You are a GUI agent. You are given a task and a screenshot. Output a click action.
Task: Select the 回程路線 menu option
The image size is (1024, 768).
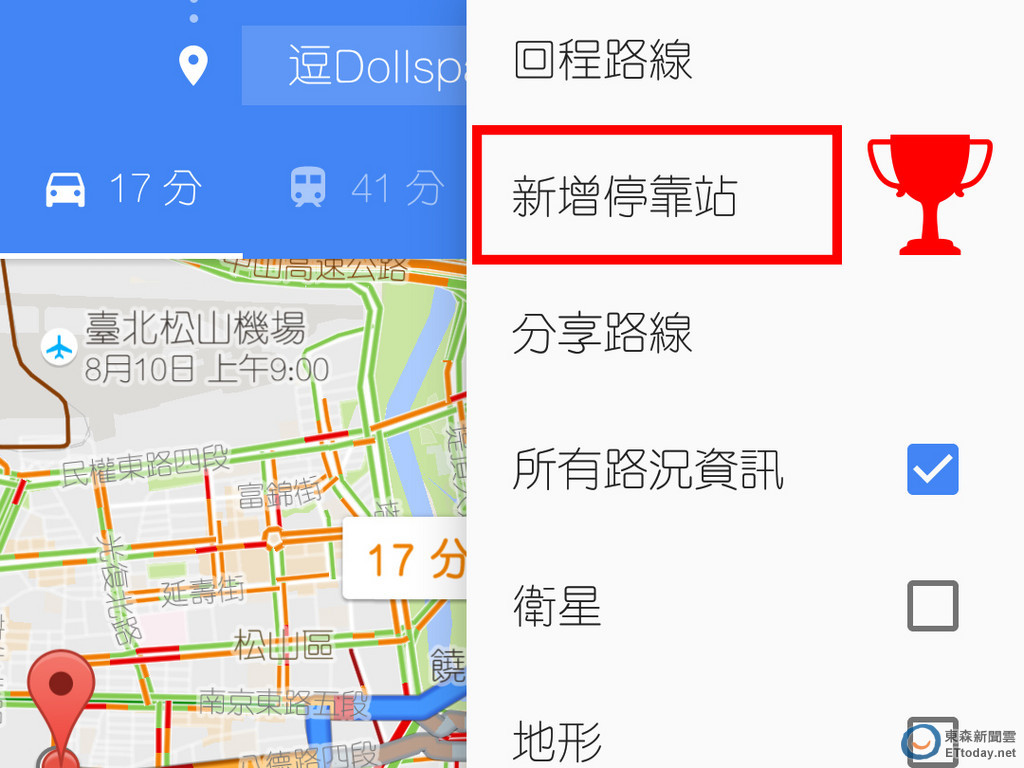click(x=603, y=60)
